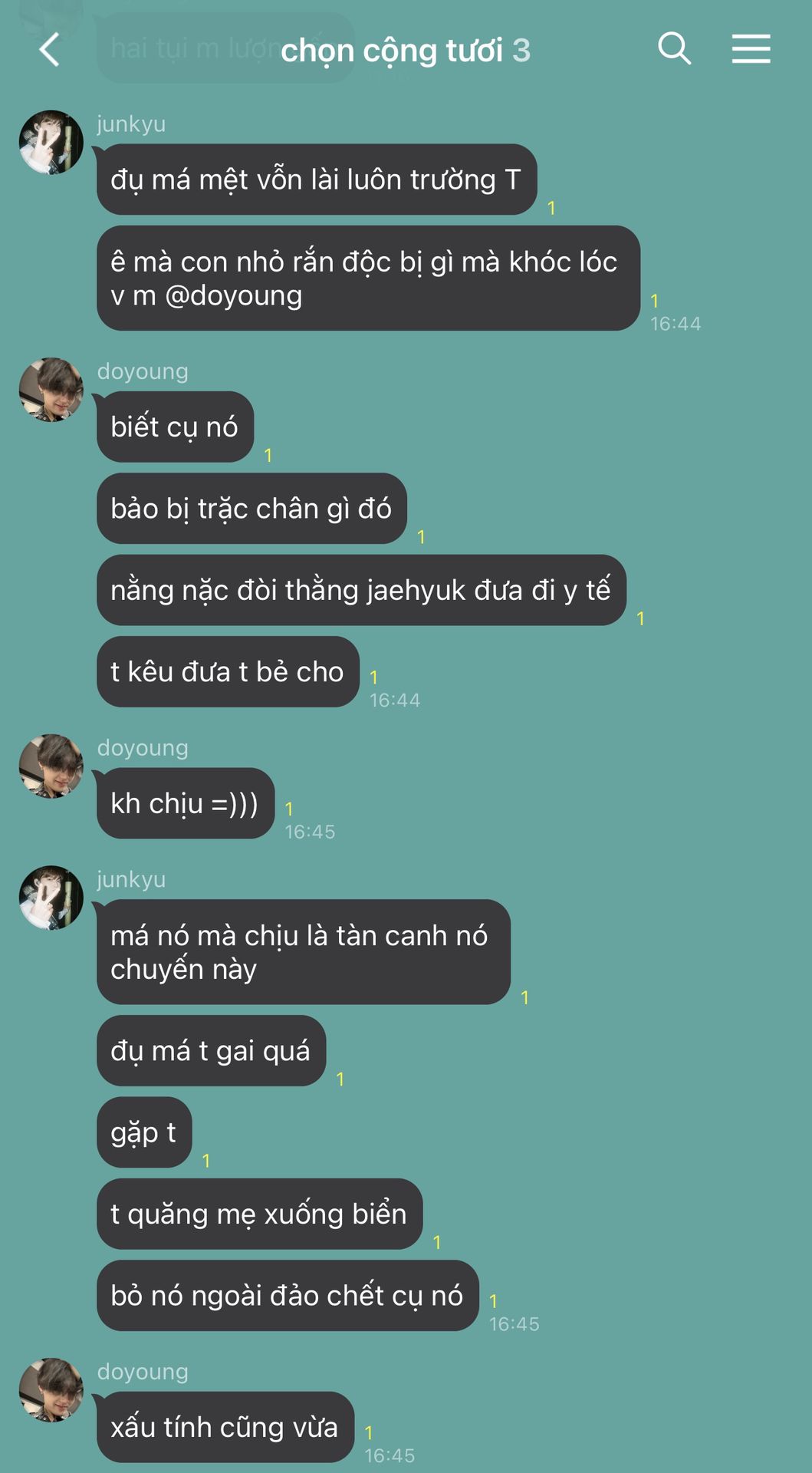Open doyoung's avatar beside "biết cụ nó"

(51, 390)
